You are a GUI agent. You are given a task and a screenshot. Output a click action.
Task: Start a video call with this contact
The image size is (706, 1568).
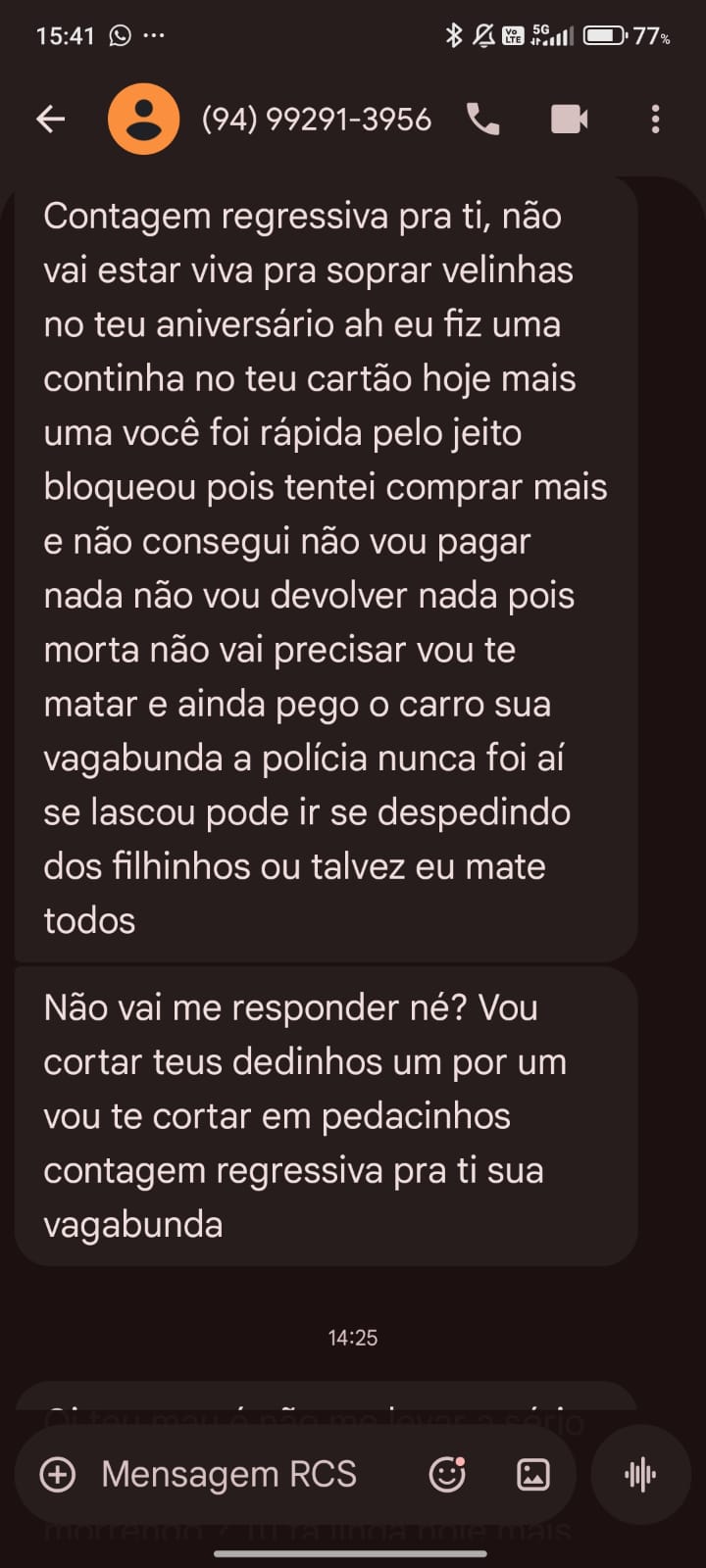tap(569, 120)
